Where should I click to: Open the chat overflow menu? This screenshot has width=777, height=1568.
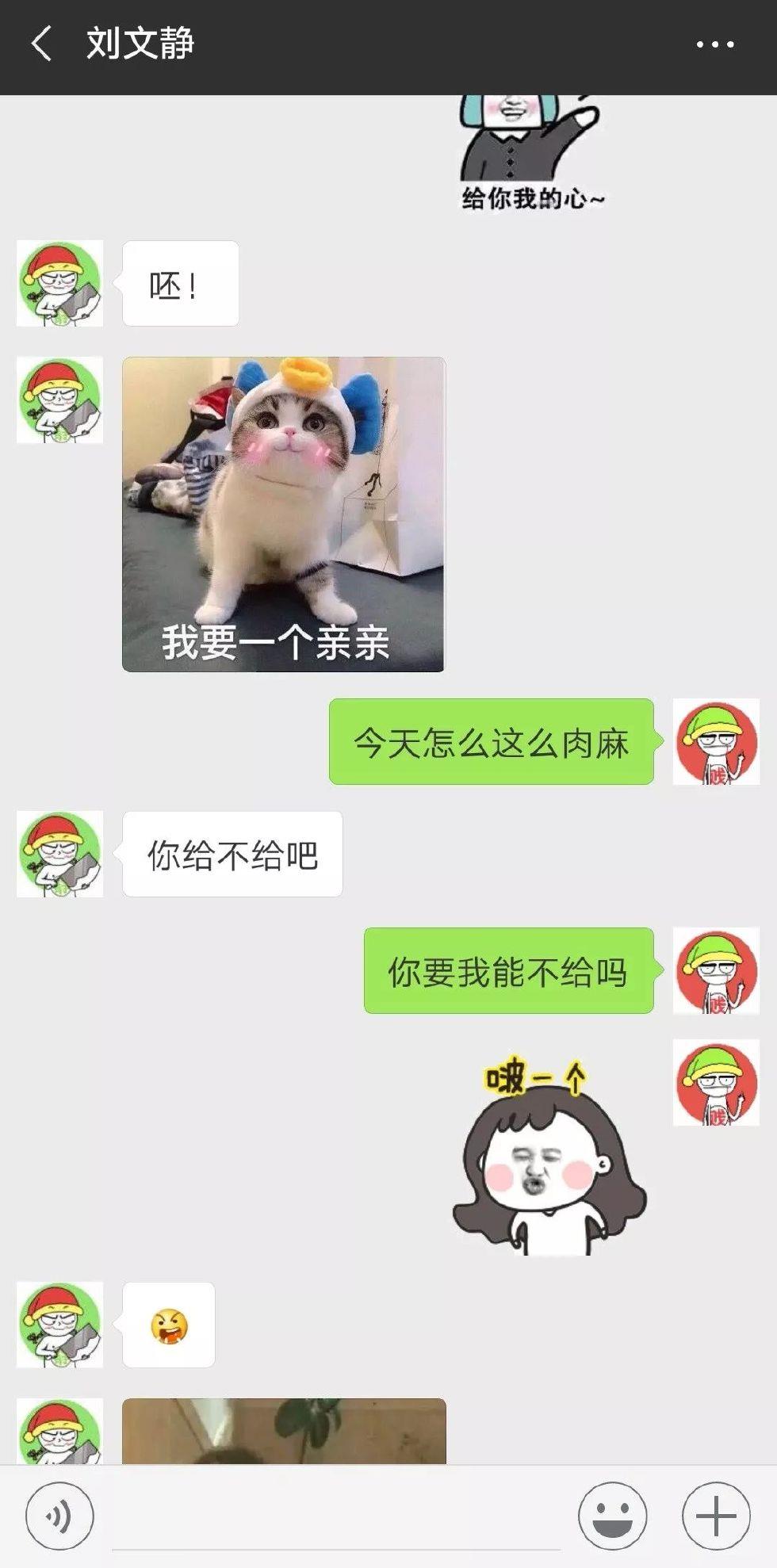(x=714, y=44)
